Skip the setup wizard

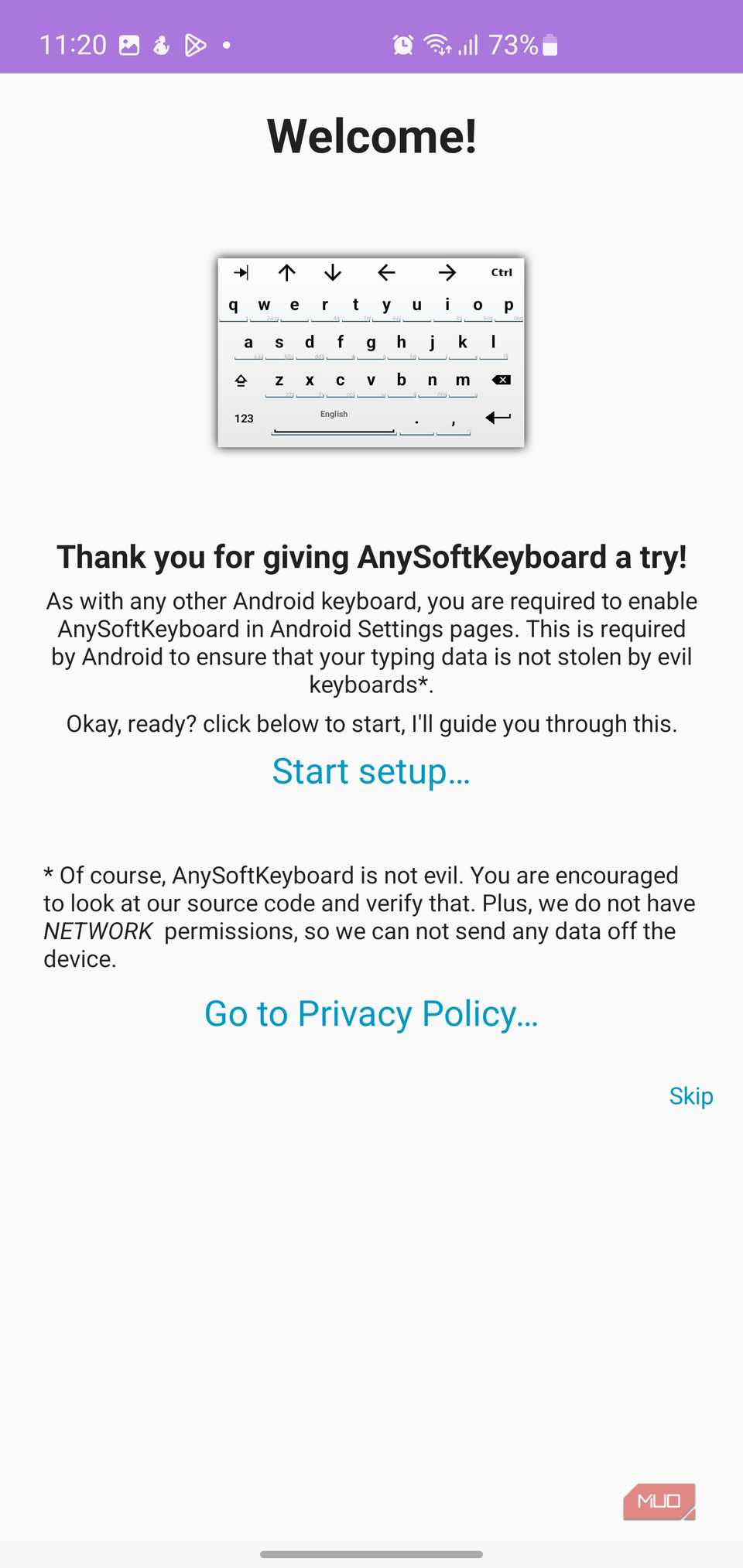pyautogui.click(x=690, y=1096)
